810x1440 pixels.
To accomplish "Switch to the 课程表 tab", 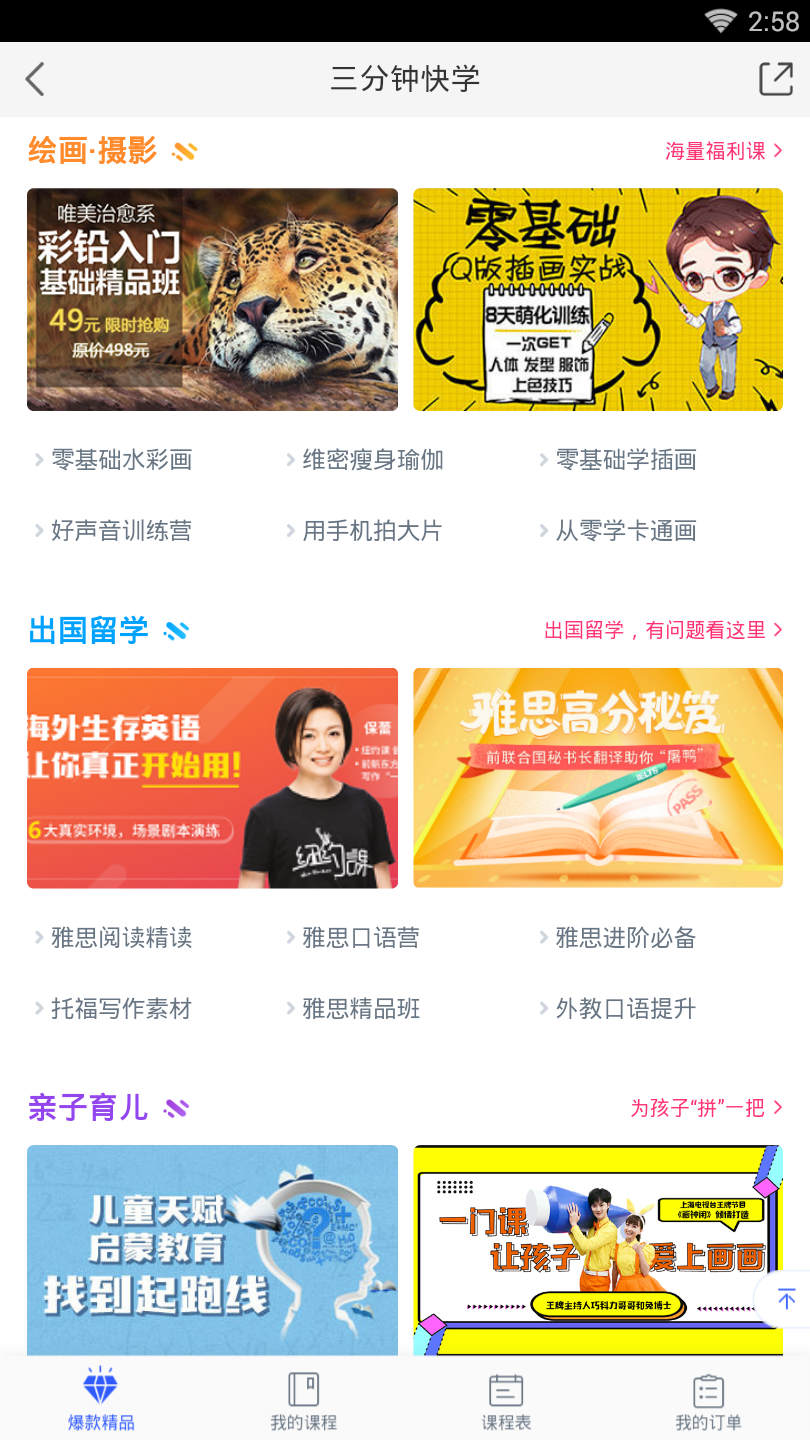I will coord(506,1400).
